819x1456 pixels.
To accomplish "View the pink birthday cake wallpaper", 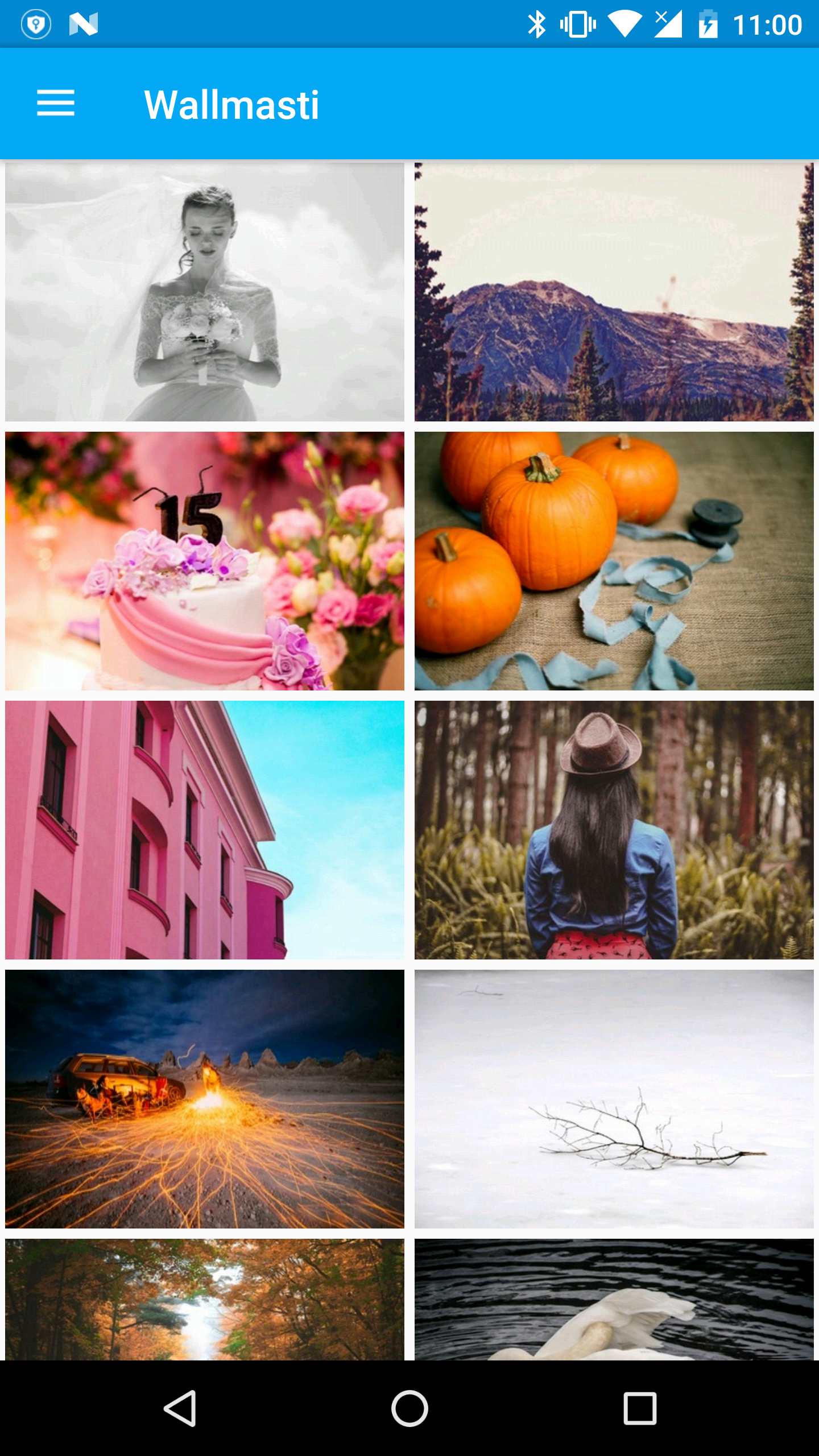I will pos(205,561).
